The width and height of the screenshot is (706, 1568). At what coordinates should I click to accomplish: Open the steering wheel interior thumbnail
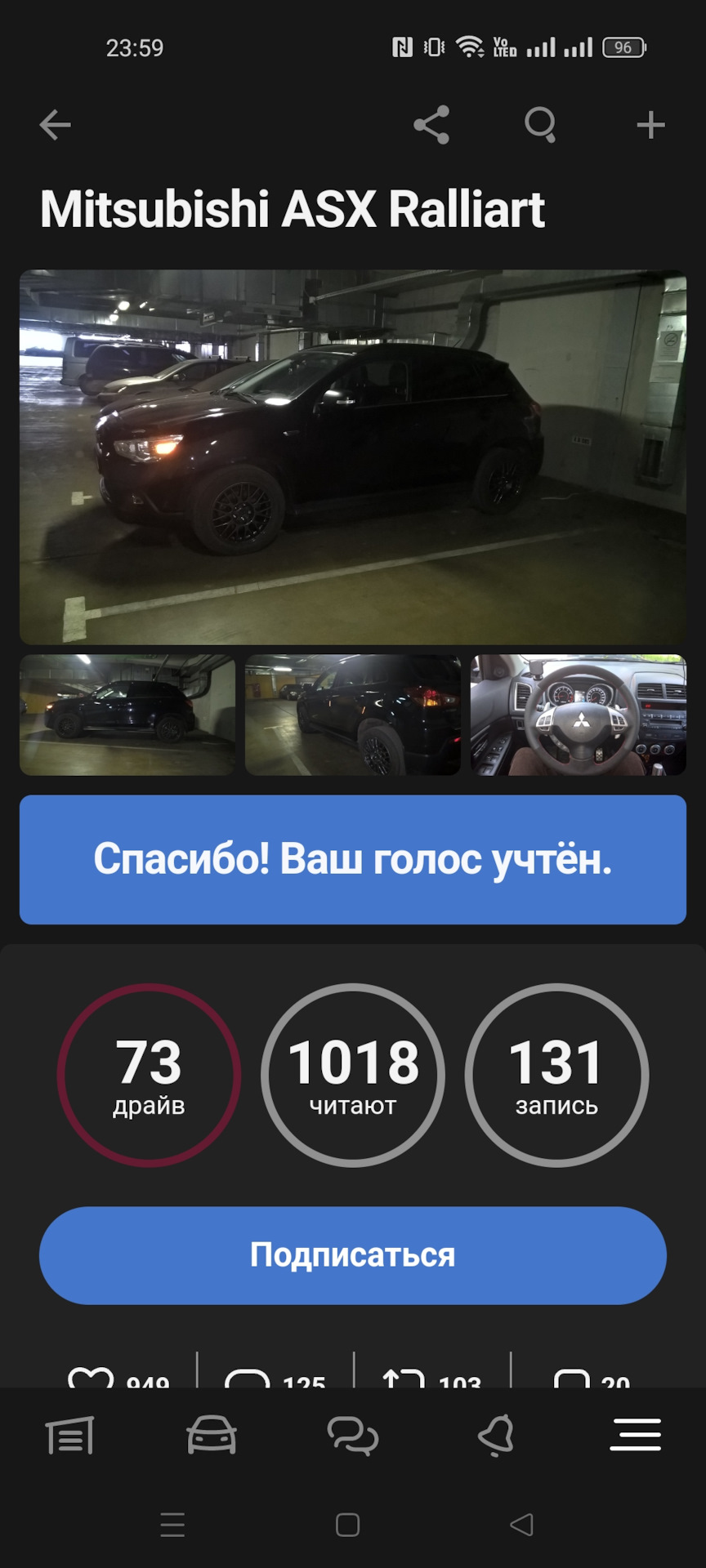579,715
